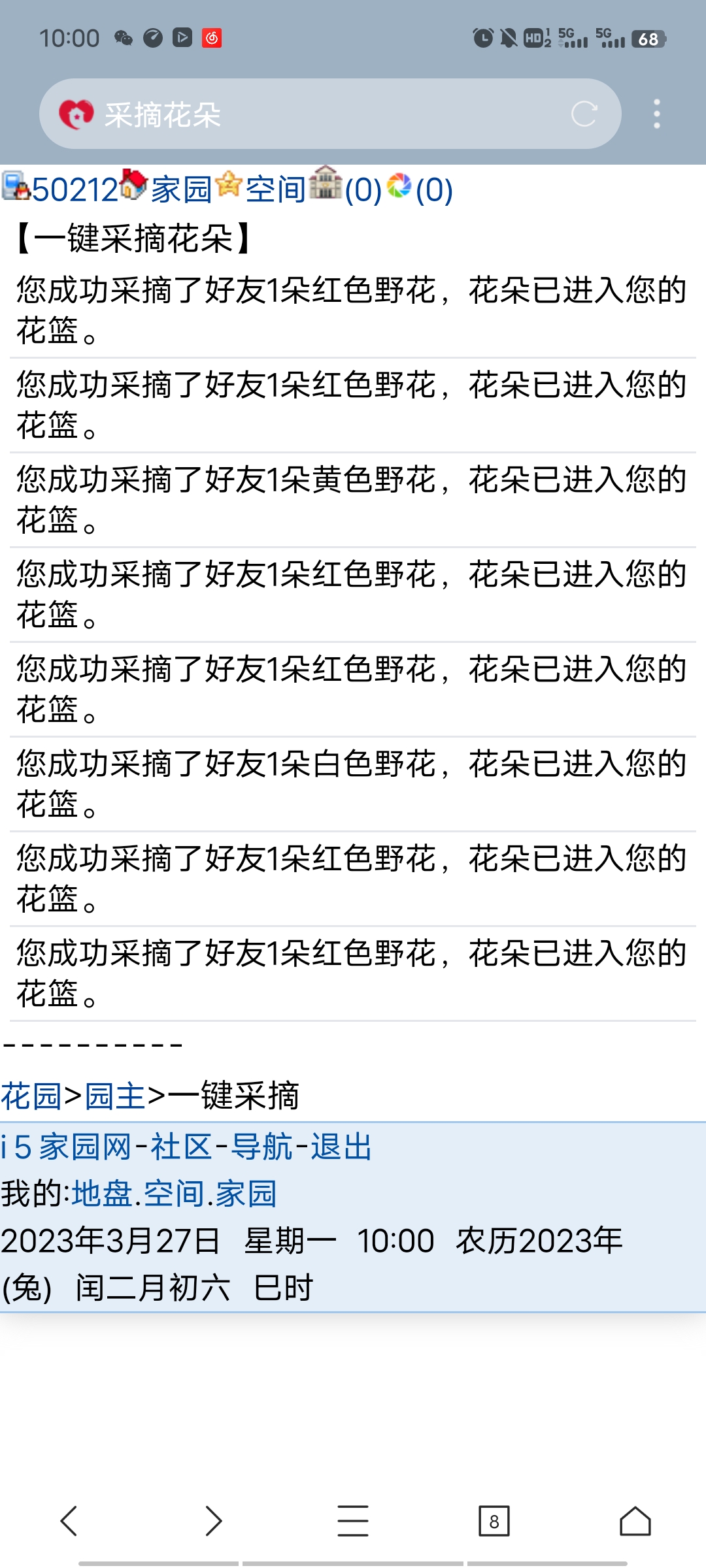The width and height of the screenshot is (706, 1568).
Task: Open the browser tab switcher showing 8
Action: pyautogui.click(x=494, y=1520)
